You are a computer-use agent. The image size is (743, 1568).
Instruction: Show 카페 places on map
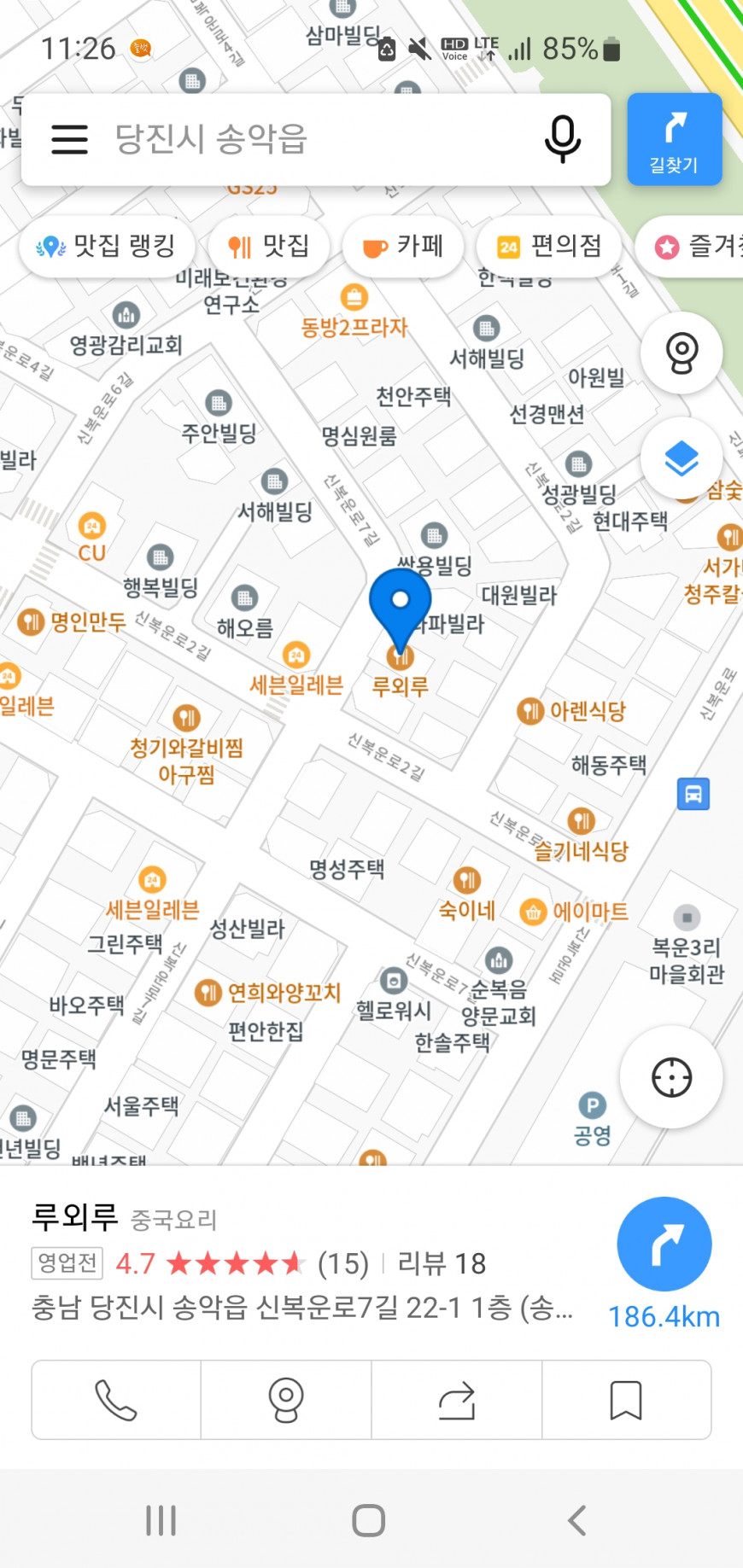point(403,247)
